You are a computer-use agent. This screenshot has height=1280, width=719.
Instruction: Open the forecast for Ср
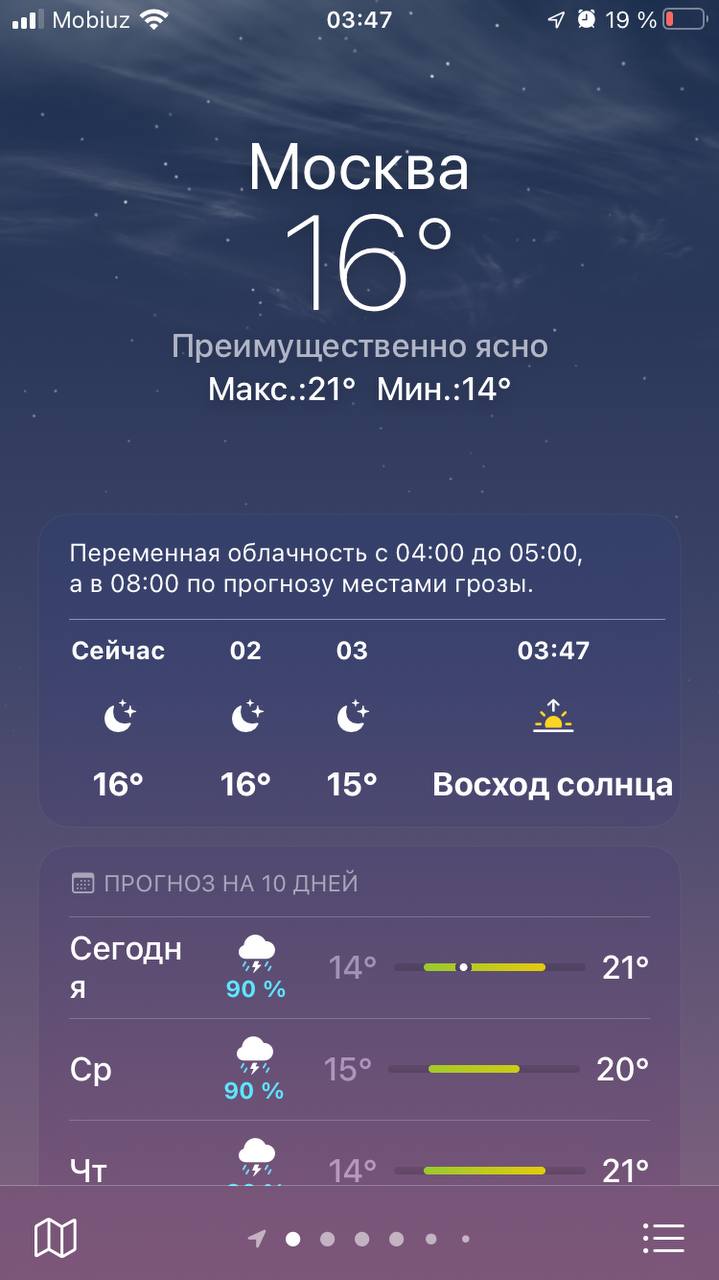[359, 1069]
